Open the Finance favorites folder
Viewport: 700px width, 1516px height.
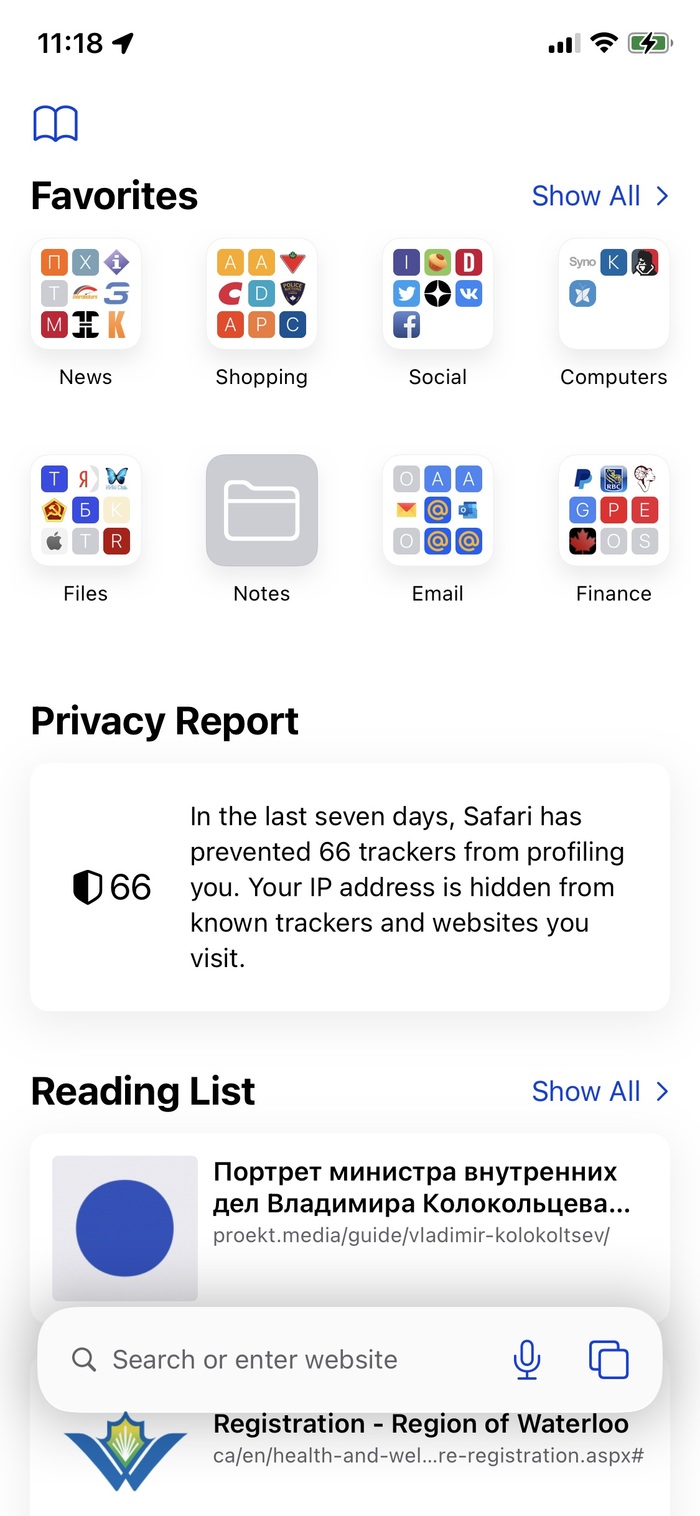point(614,511)
